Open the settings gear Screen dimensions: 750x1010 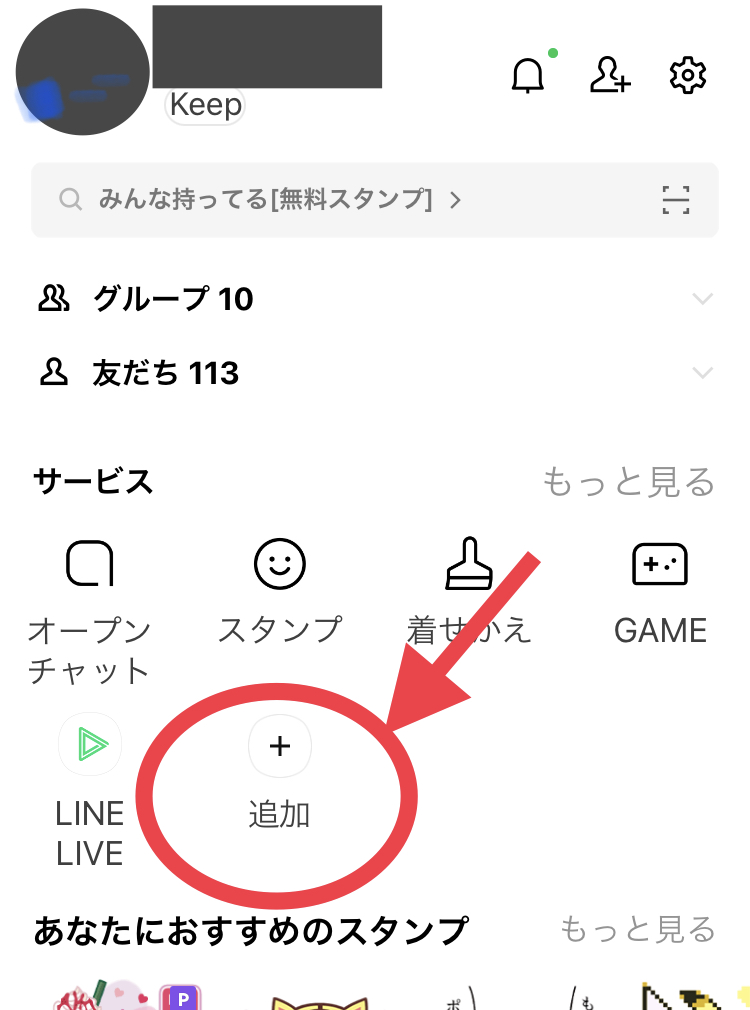688,76
